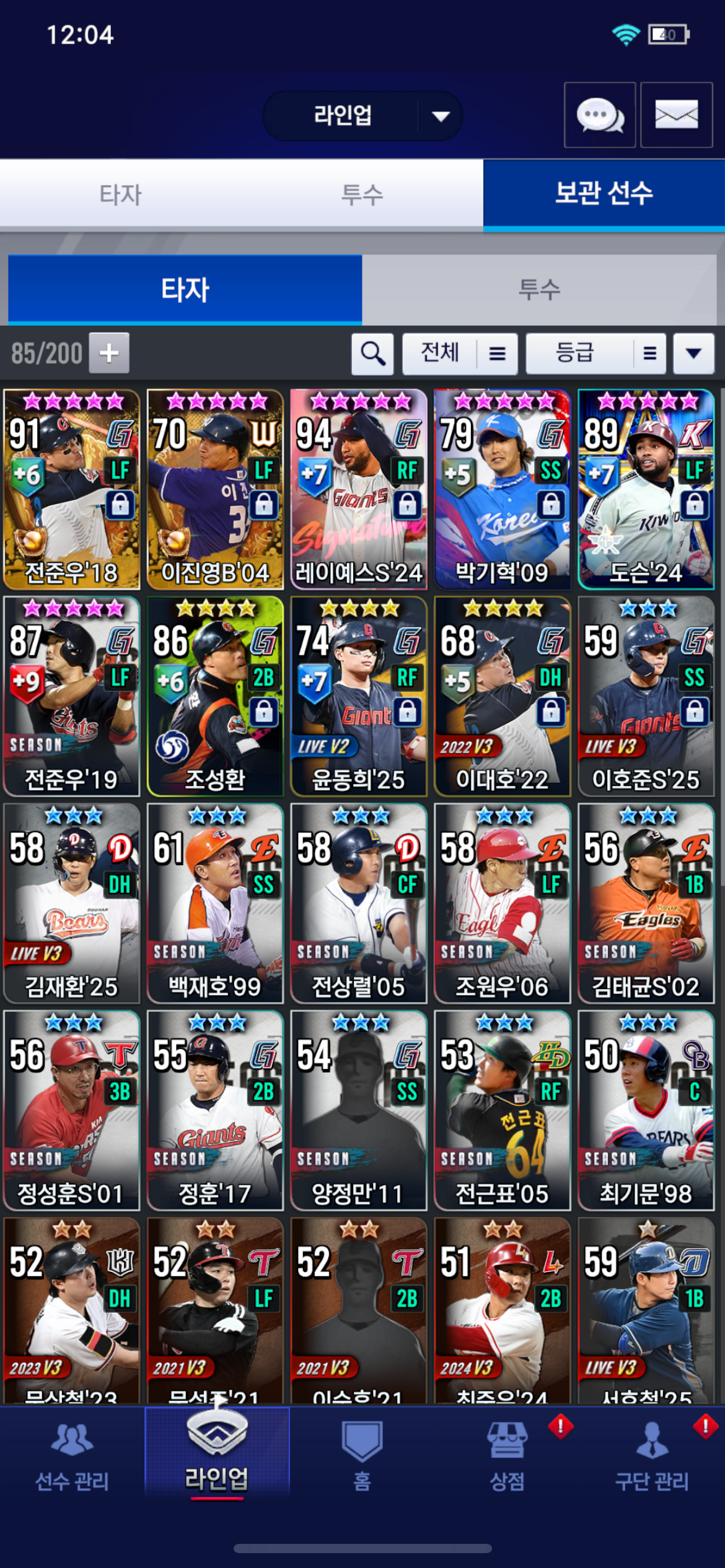Select the 조성환 player card
The image size is (725, 1568).
click(215, 695)
